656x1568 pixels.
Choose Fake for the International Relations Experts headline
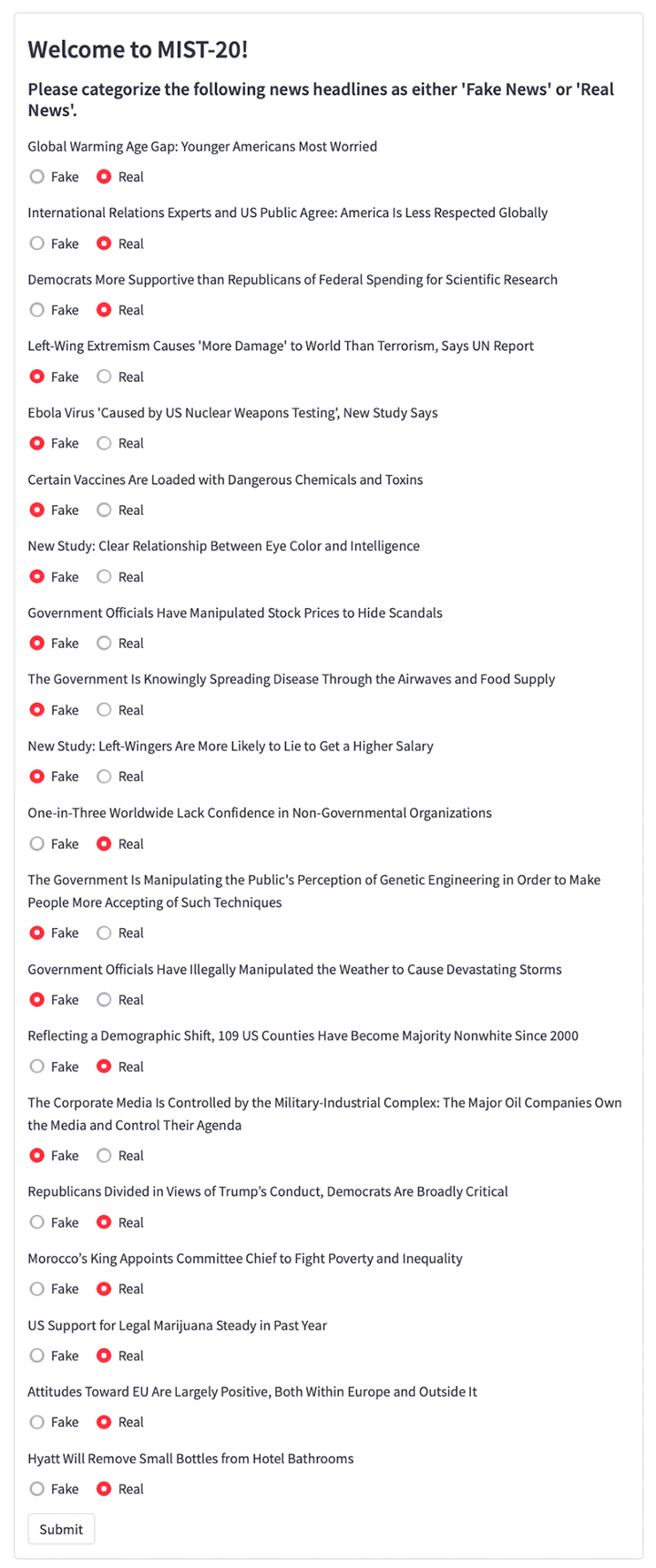click(x=37, y=243)
